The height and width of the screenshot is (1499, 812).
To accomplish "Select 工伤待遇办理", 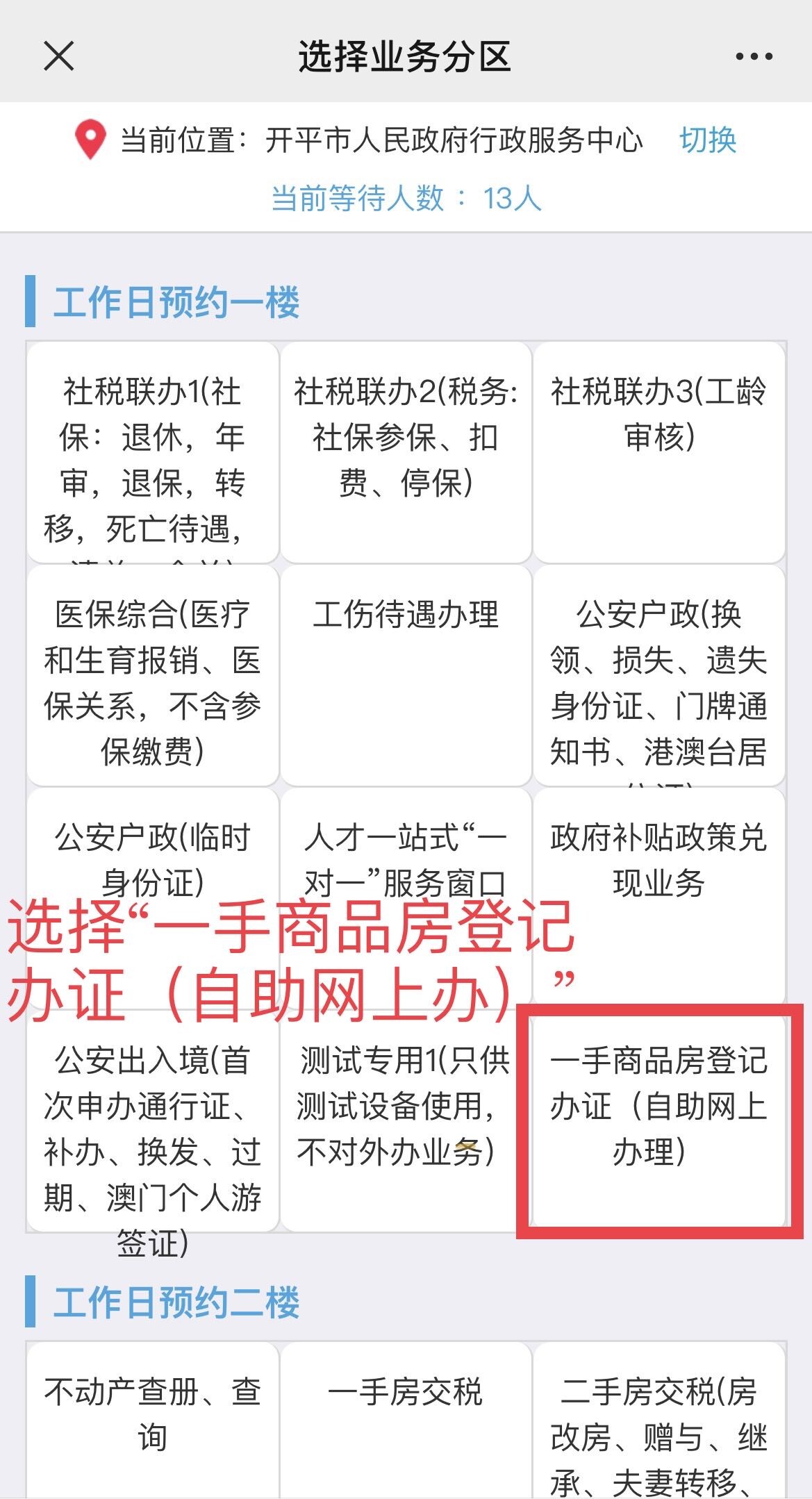I will tap(406, 675).
